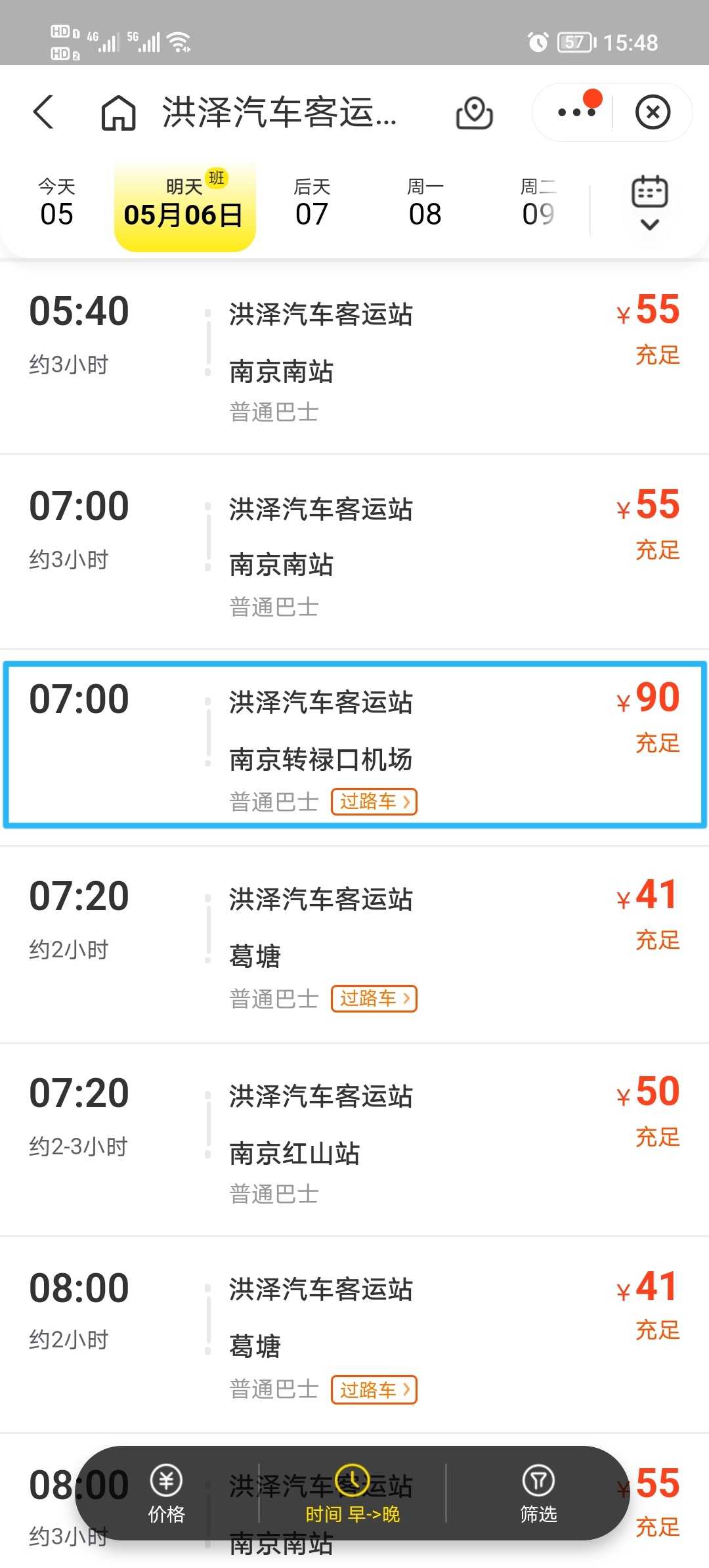This screenshot has width=709, height=1568.
Task: Open 07:20 bus to 南京红山站
Action: click(x=354, y=1140)
